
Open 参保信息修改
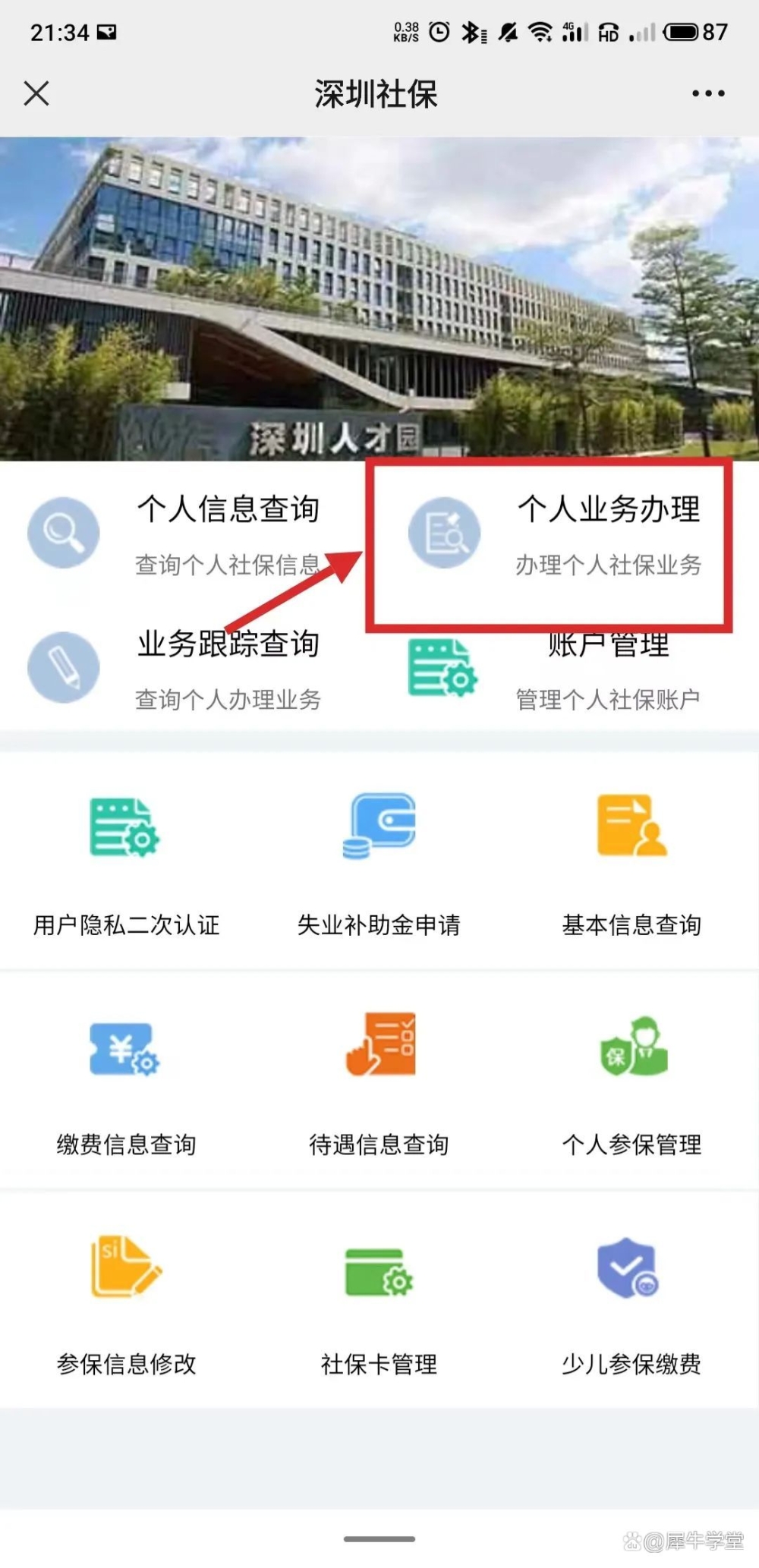126,1302
